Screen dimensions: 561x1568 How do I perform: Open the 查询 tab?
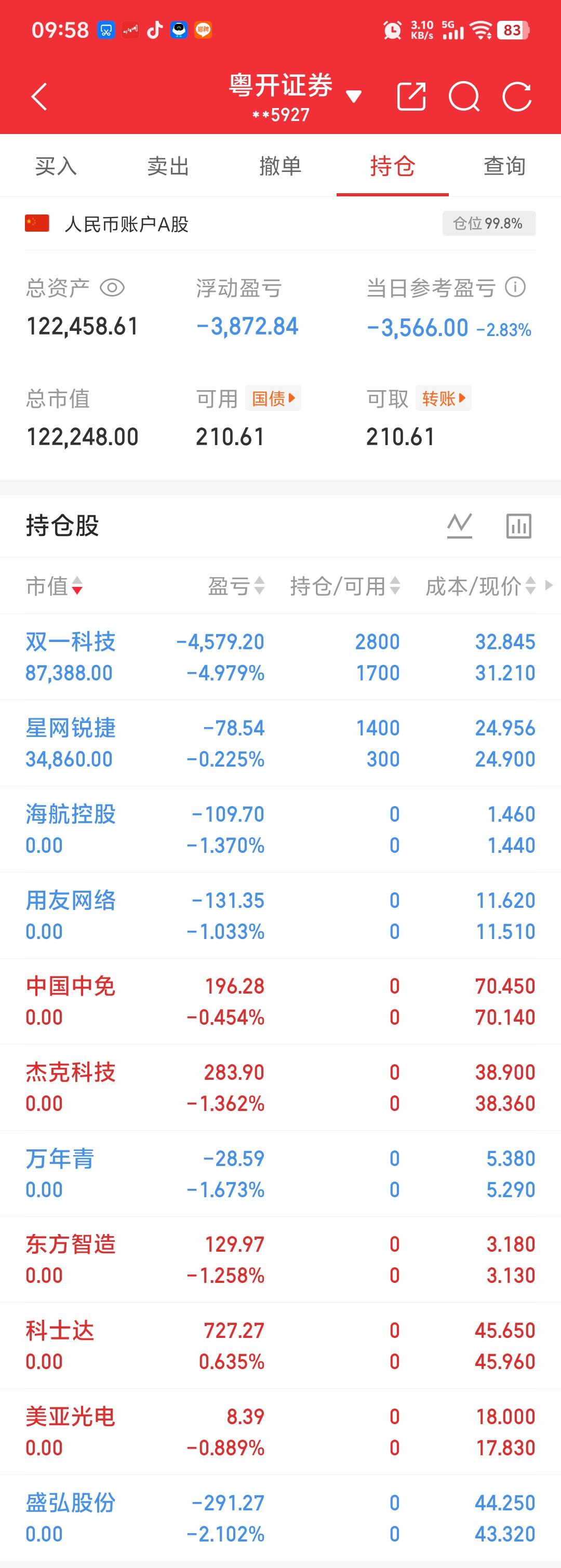pos(504,166)
